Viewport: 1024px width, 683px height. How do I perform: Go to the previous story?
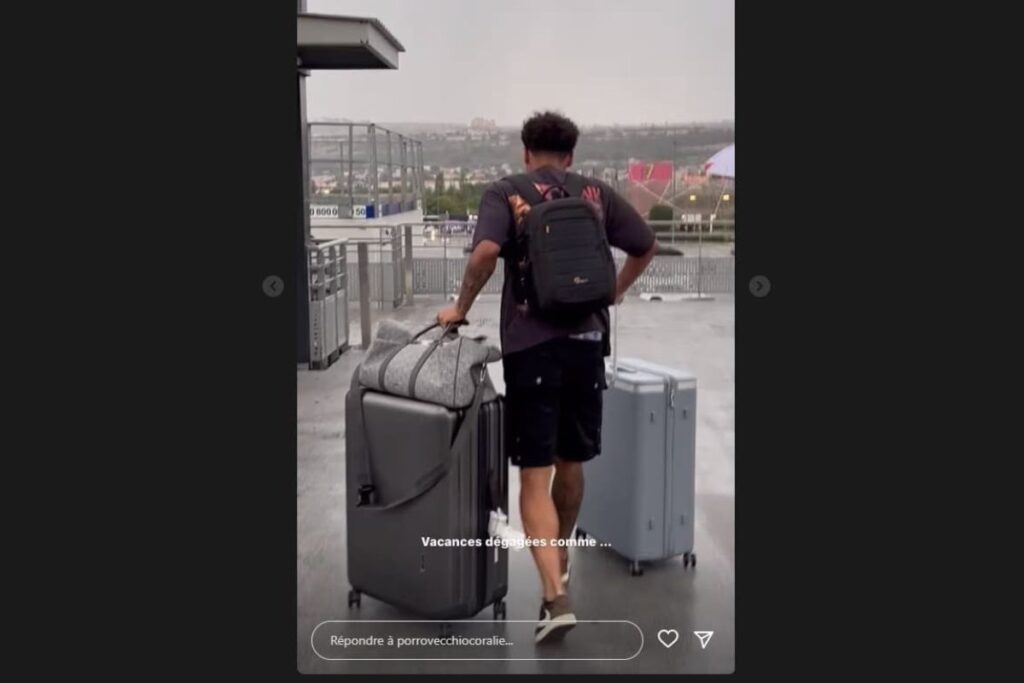(x=273, y=286)
